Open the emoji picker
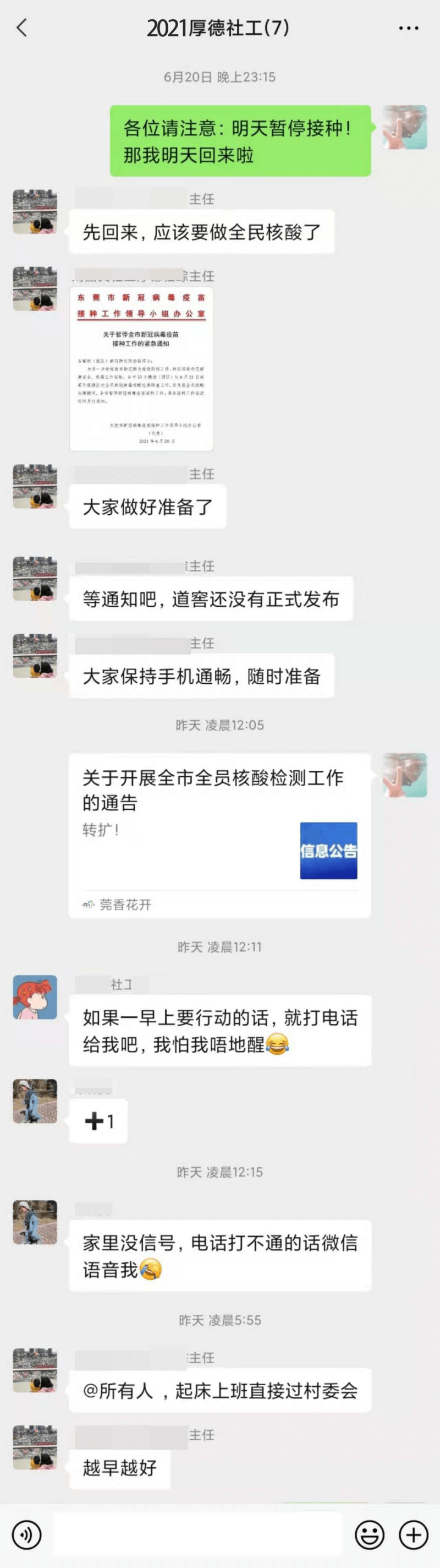This screenshot has width=440, height=1568. [x=369, y=1534]
